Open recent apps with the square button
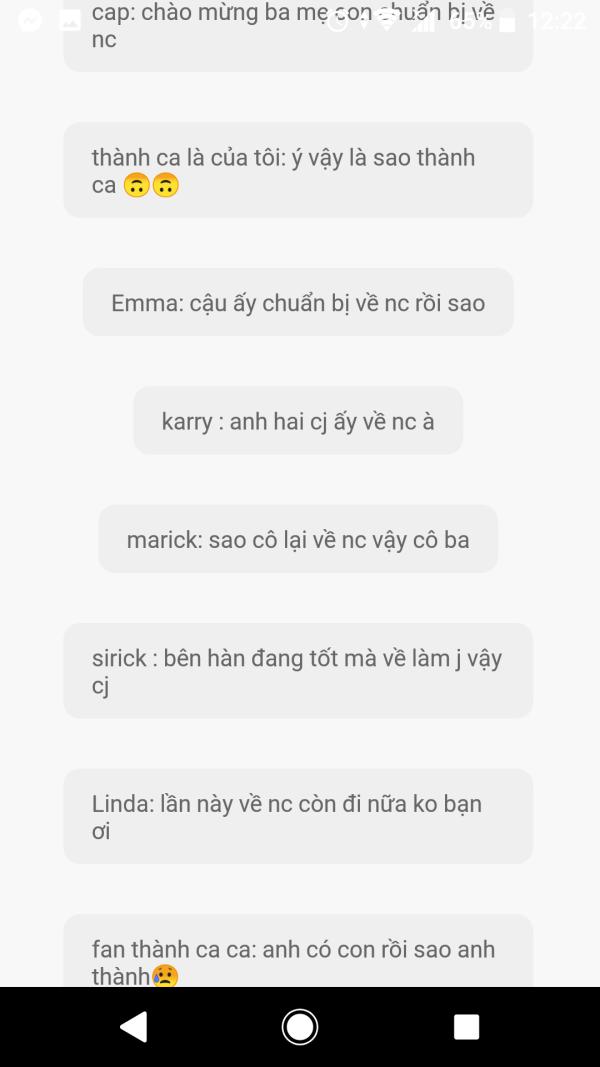Image resolution: width=600 pixels, height=1067 pixels. click(x=467, y=1026)
